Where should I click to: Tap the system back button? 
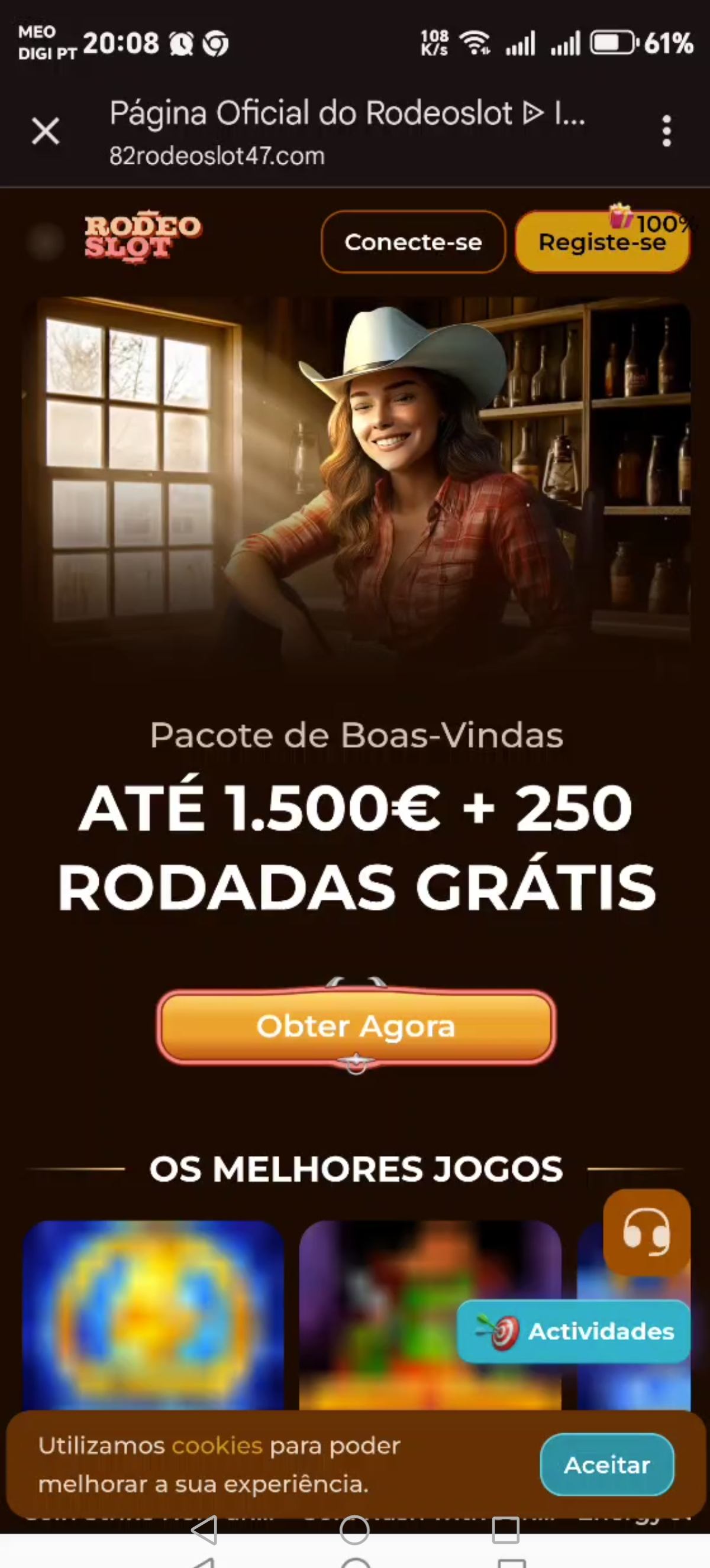(205, 1530)
